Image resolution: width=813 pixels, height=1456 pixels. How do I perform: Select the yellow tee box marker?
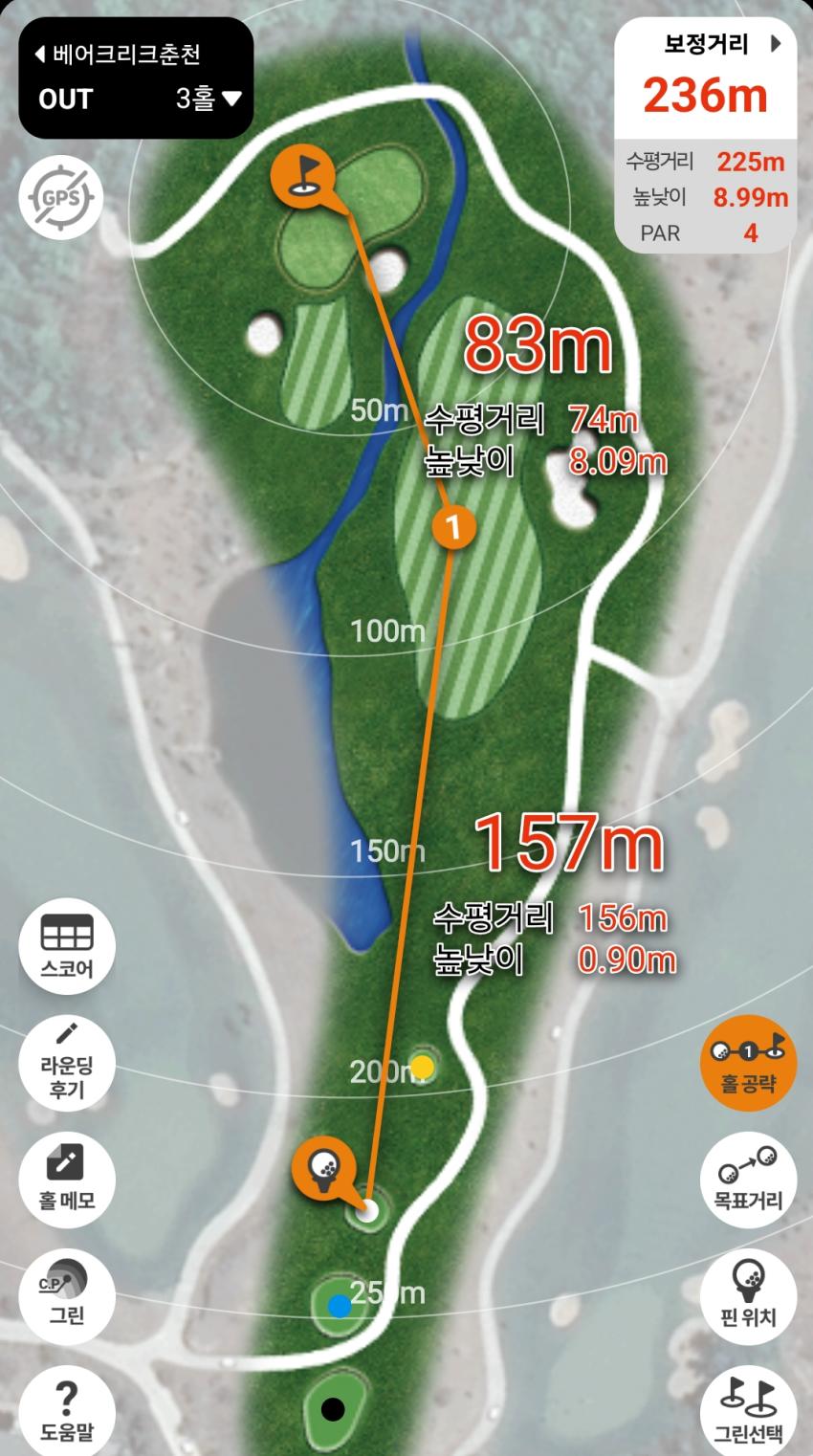(x=422, y=1066)
